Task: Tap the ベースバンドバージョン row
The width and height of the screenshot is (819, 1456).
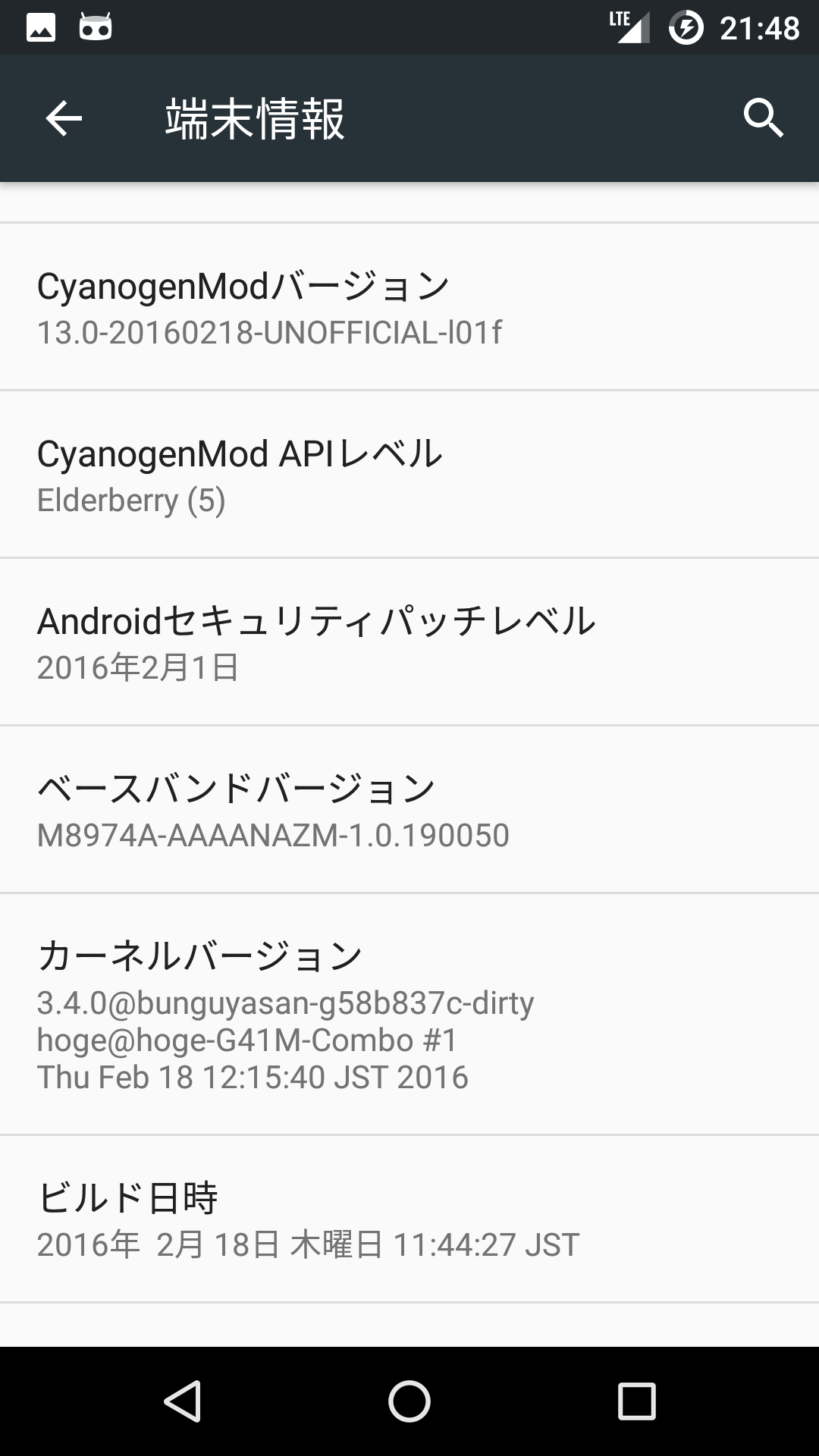Action: (409, 810)
